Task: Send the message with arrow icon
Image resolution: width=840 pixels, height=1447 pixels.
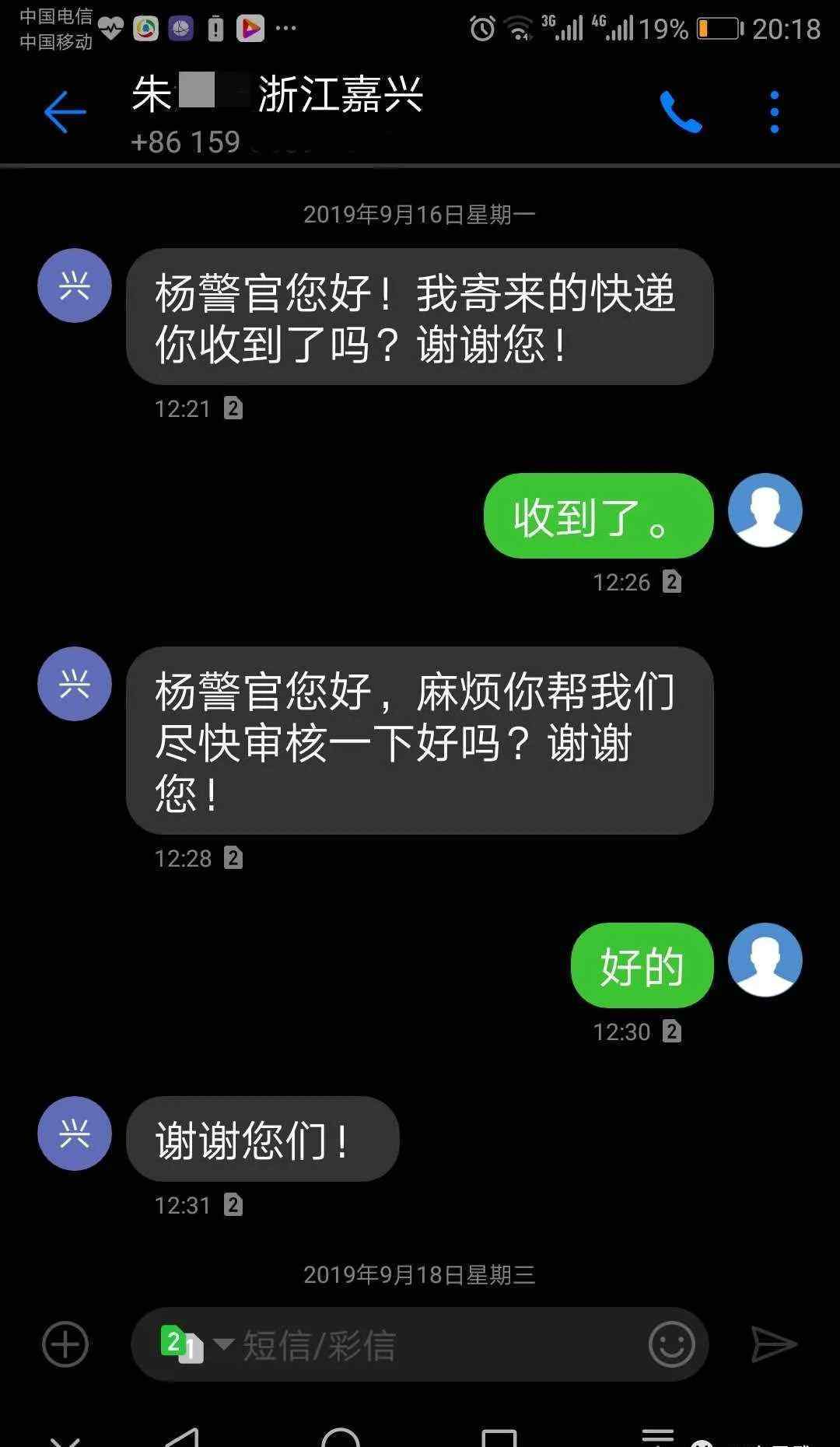Action: [773, 1344]
